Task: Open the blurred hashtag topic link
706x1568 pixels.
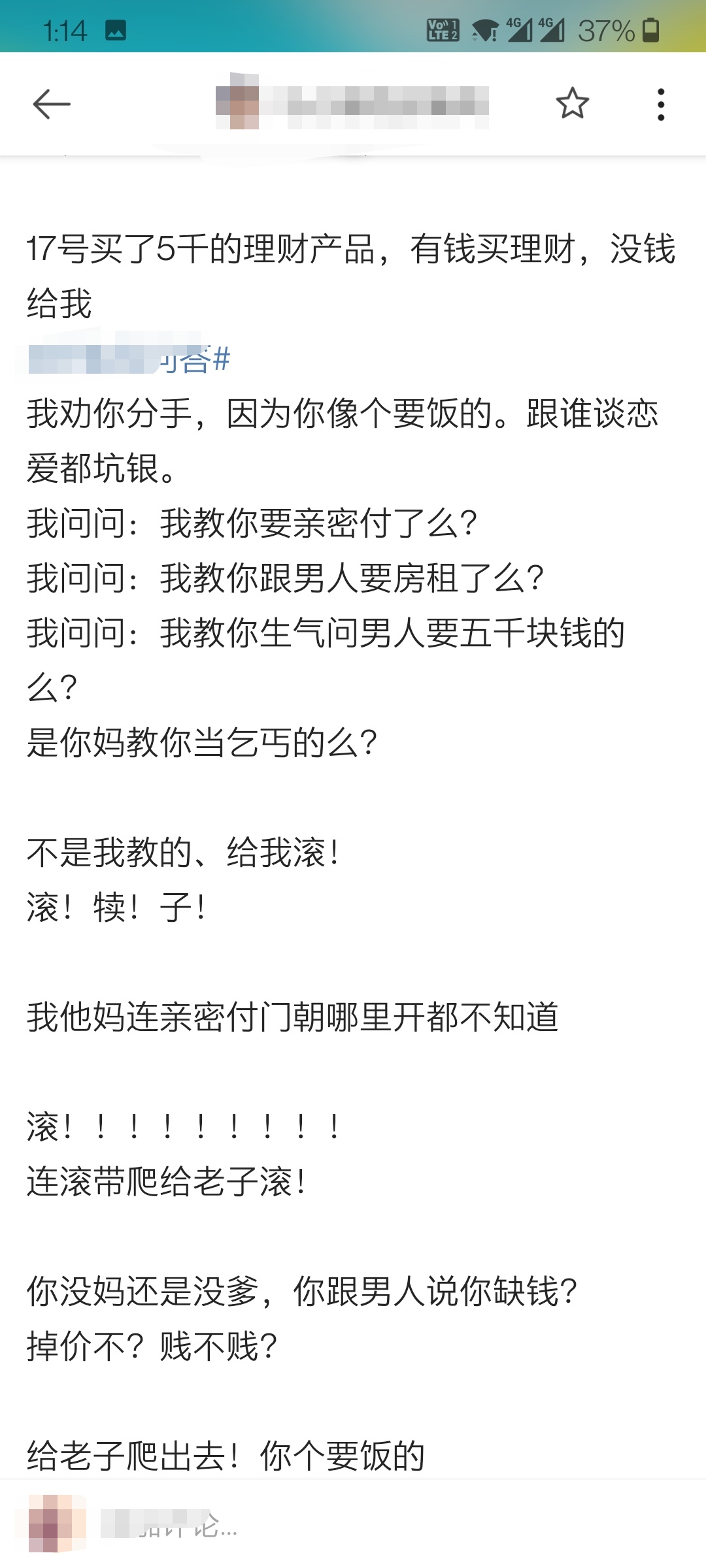Action: 129,359
